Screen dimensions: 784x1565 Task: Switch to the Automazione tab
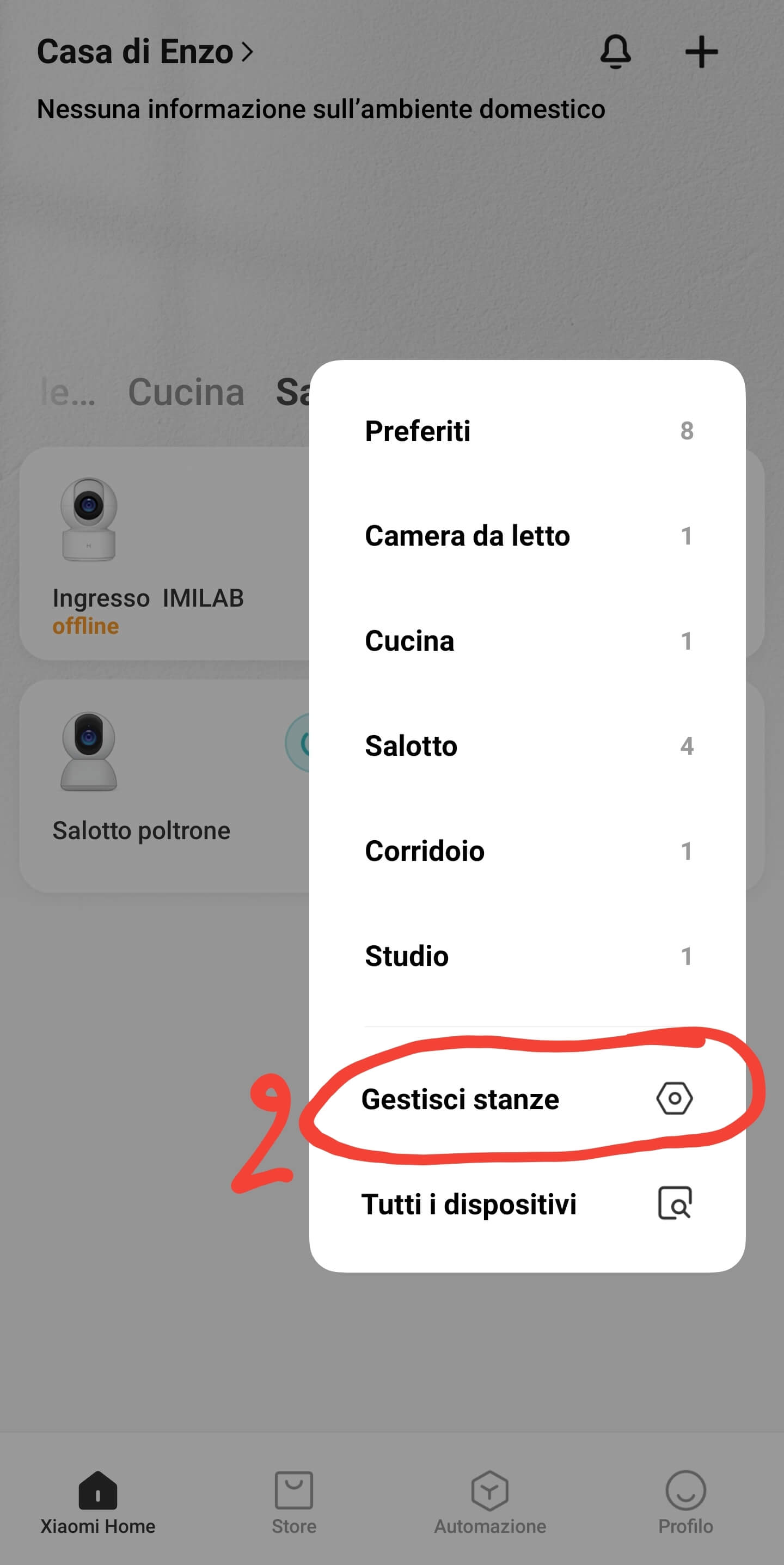pyautogui.click(x=489, y=1501)
